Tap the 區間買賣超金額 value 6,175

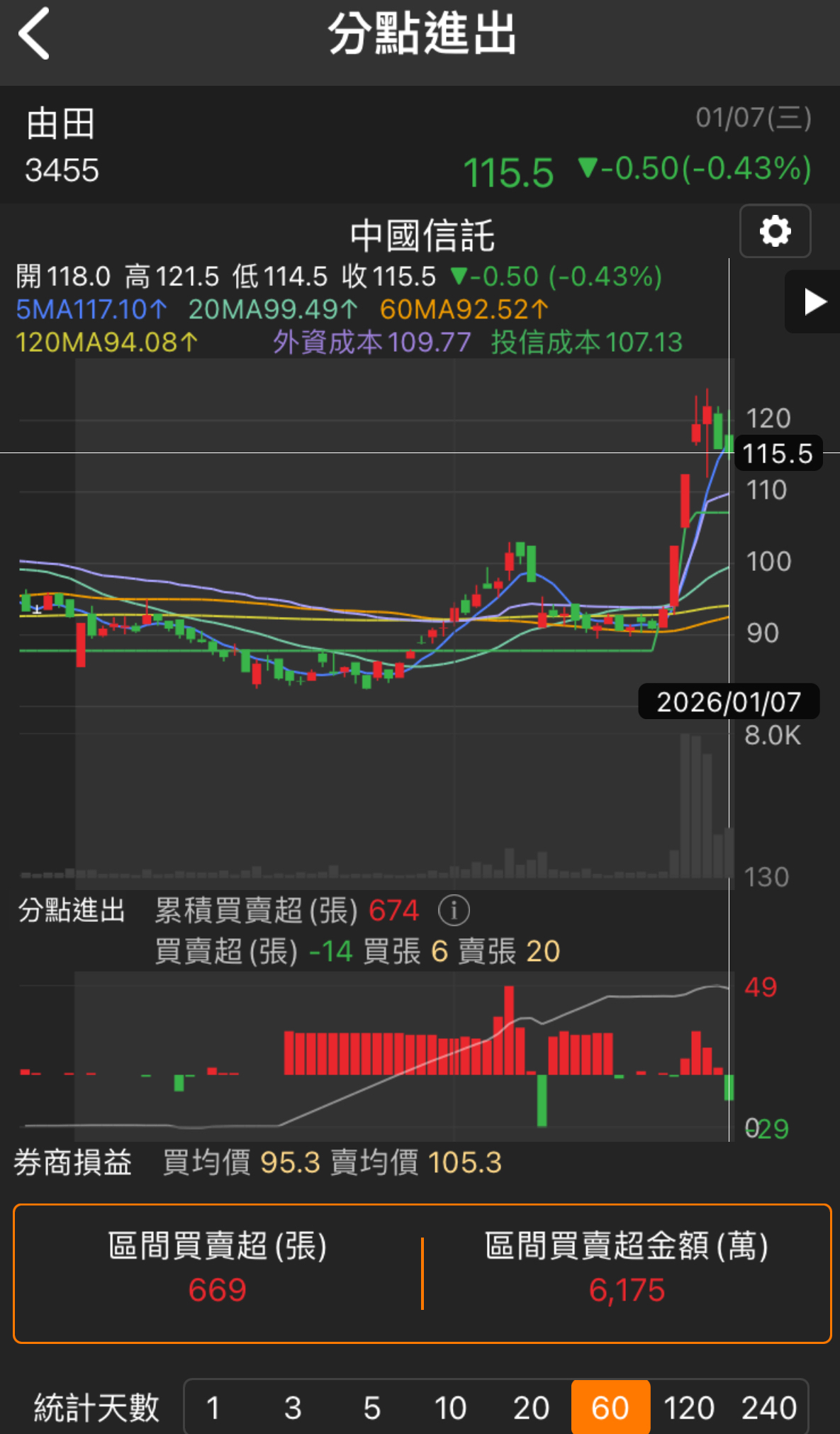pyautogui.click(x=627, y=1291)
